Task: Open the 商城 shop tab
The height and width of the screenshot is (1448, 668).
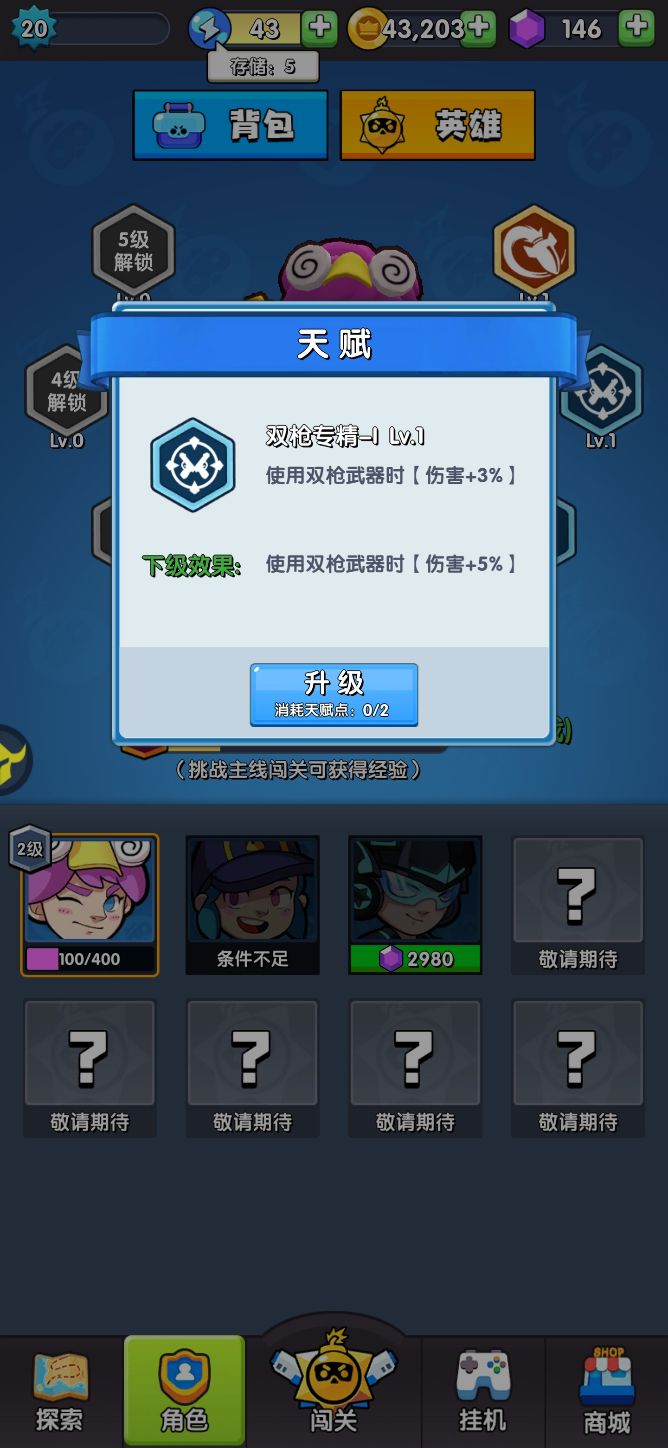Action: (607, 1392)
